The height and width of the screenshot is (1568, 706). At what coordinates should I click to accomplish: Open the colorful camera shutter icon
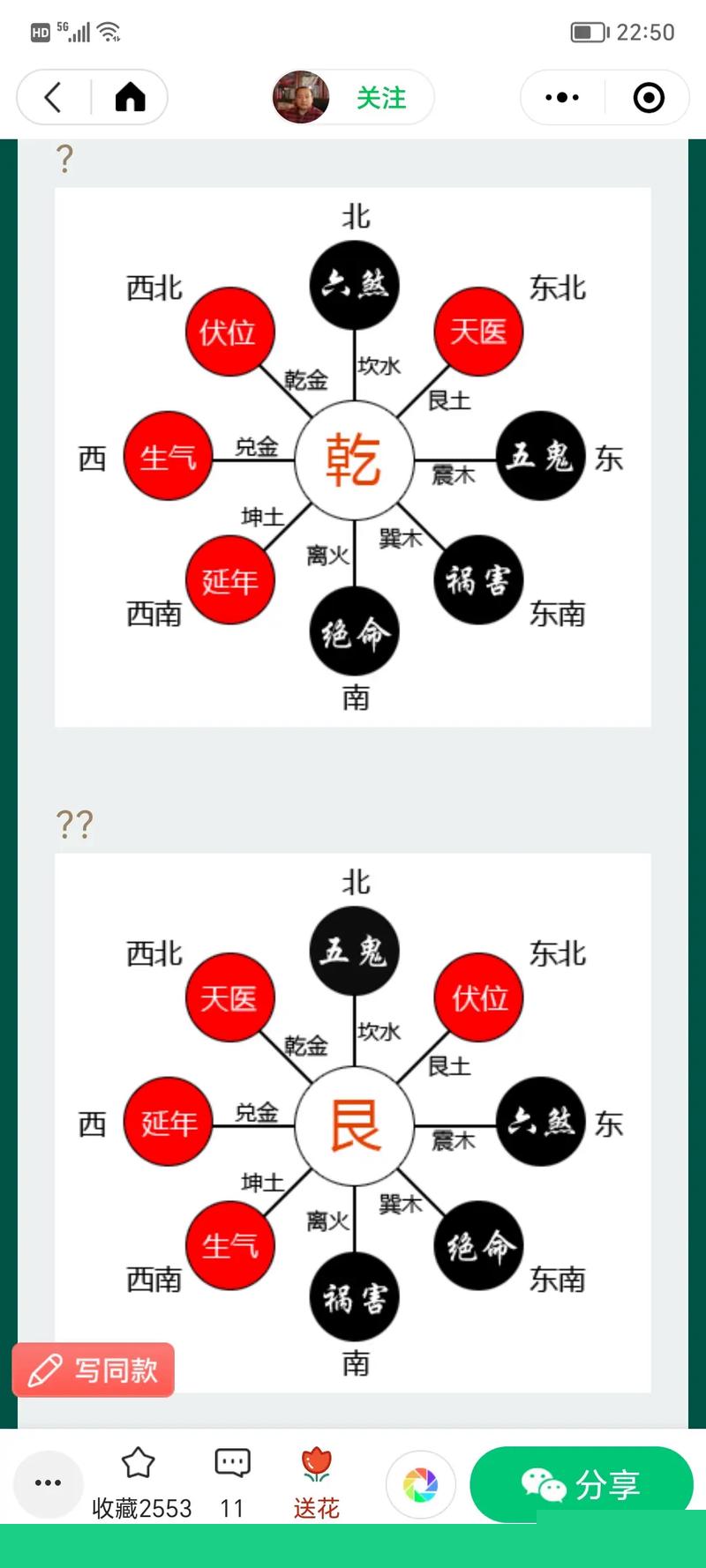pyautogui.click(x=421, y=1485)
